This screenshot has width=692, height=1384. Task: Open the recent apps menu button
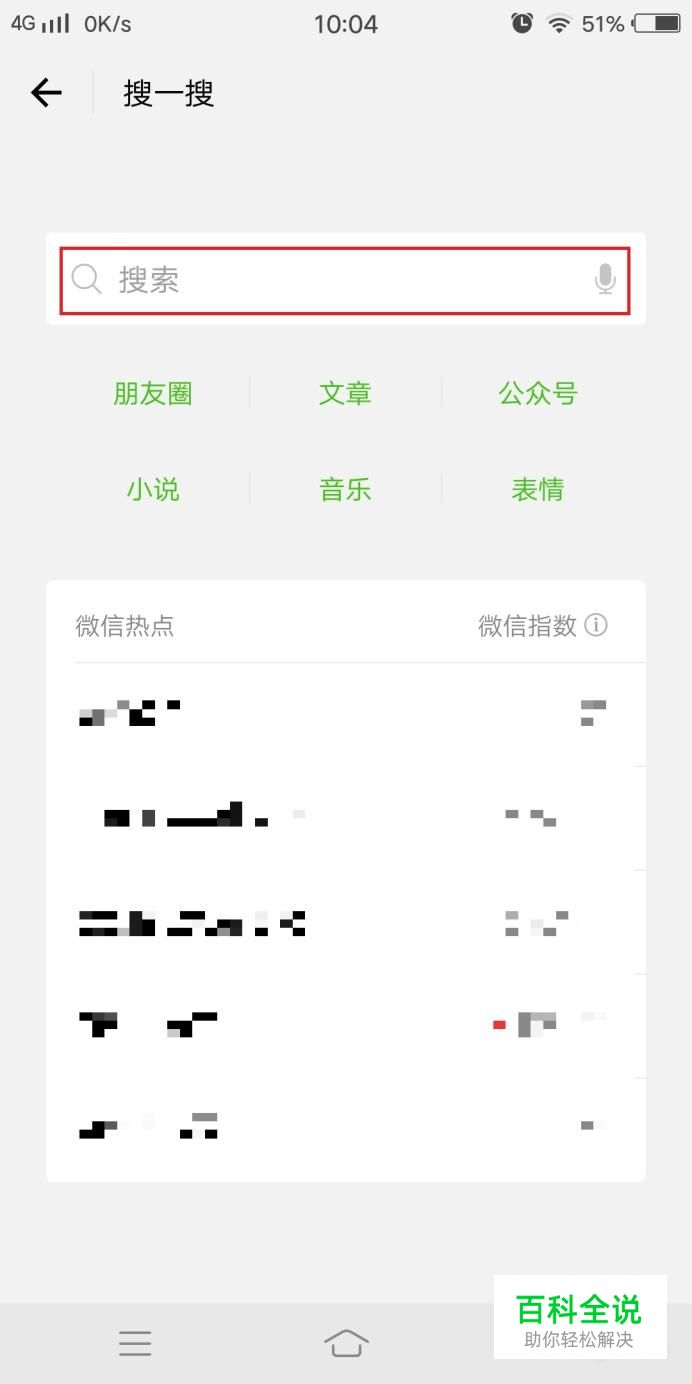(135, 1343)
